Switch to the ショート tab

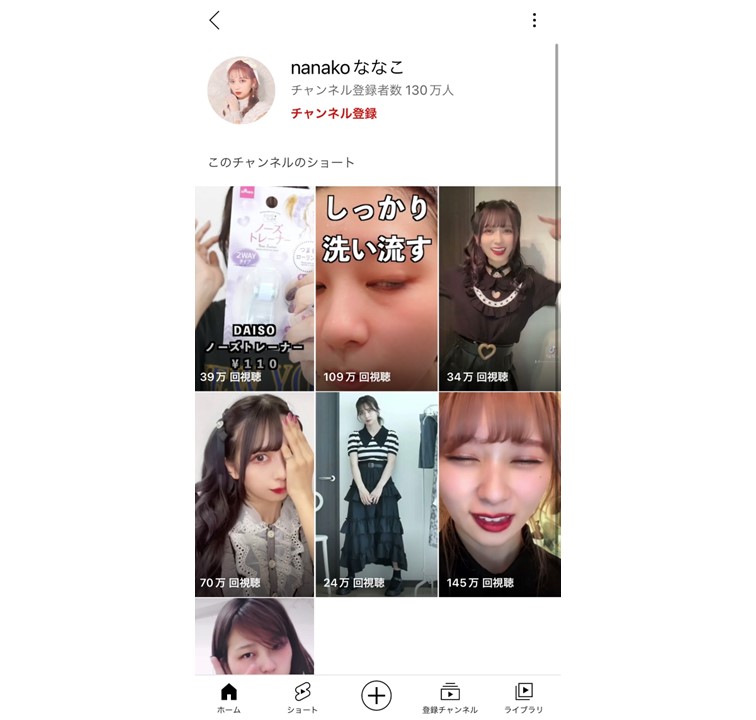coord(302,698)
